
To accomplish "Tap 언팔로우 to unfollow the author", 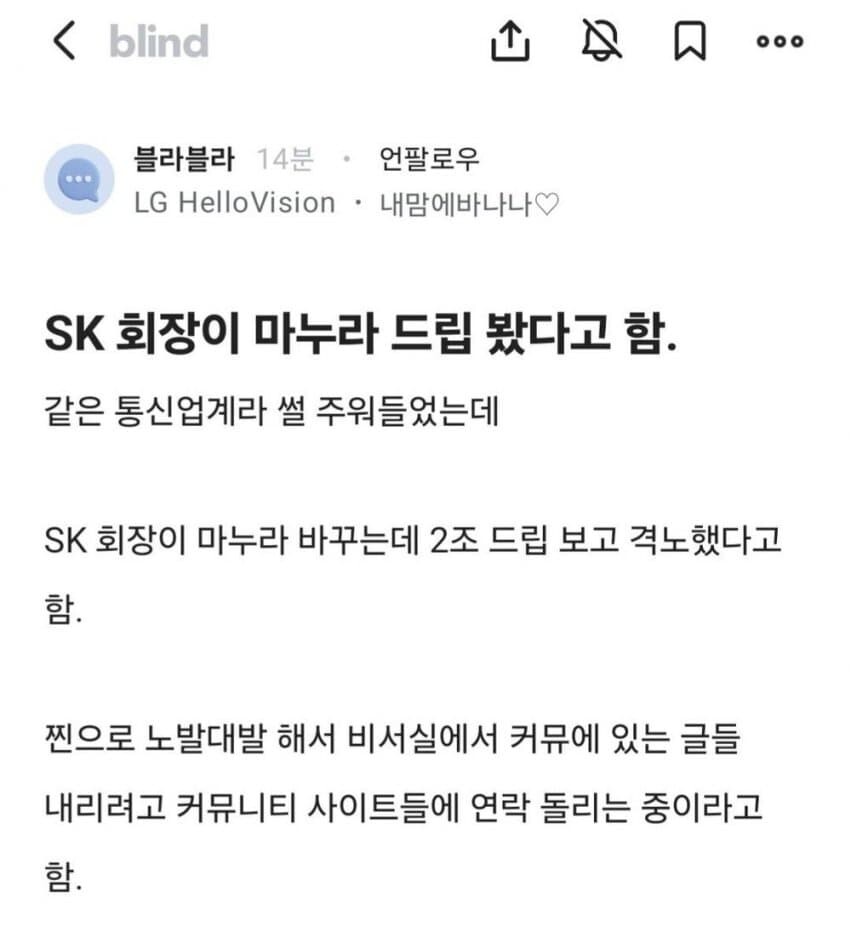I will [430, 159].
